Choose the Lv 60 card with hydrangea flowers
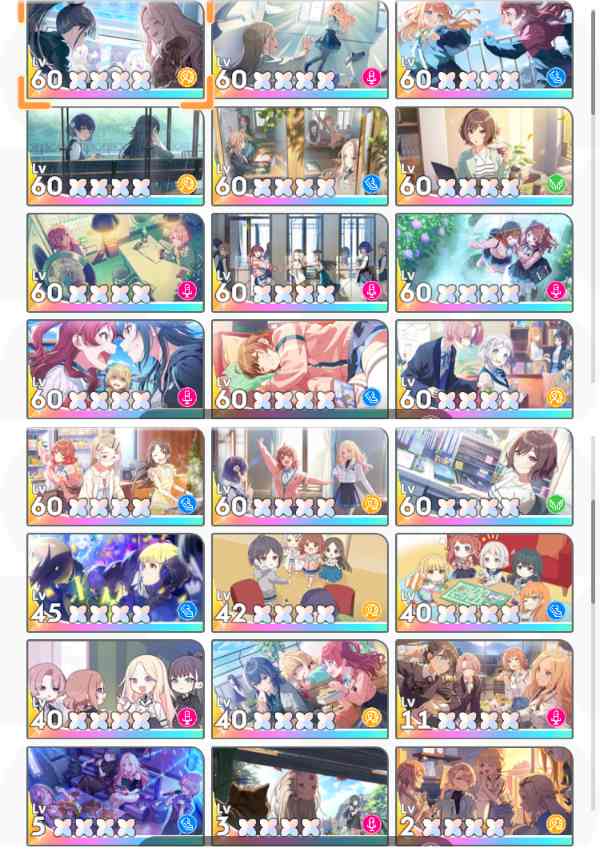 [484, 262]
